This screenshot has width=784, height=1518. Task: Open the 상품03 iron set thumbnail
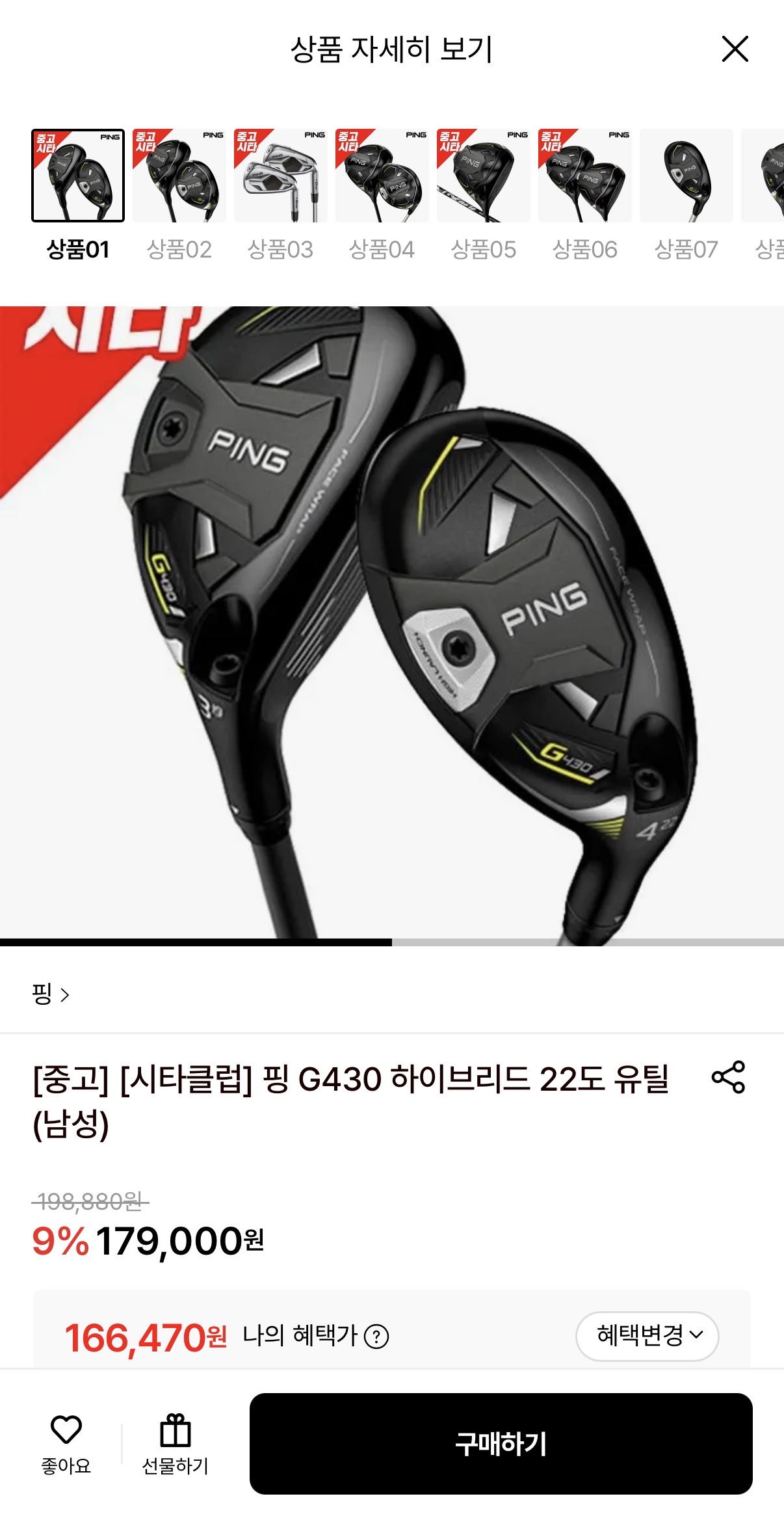click(281, 176)
